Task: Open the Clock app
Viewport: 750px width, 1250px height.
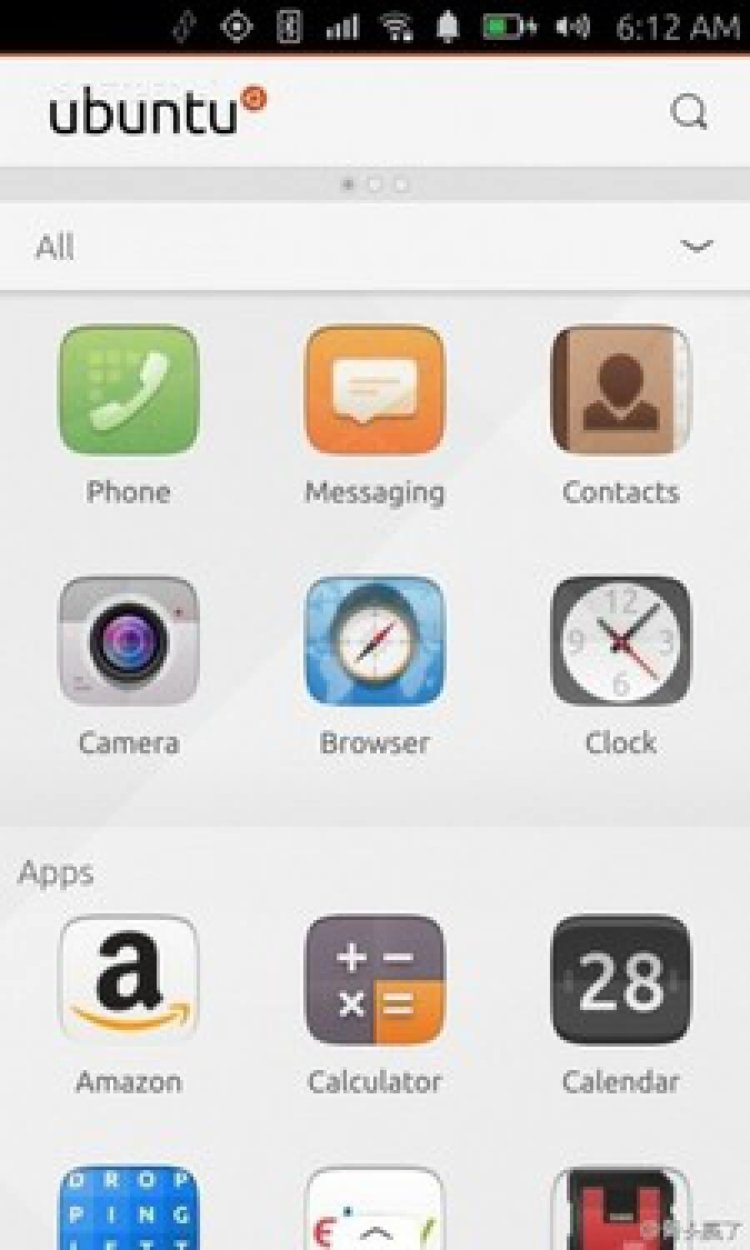Action: [620, 641]
